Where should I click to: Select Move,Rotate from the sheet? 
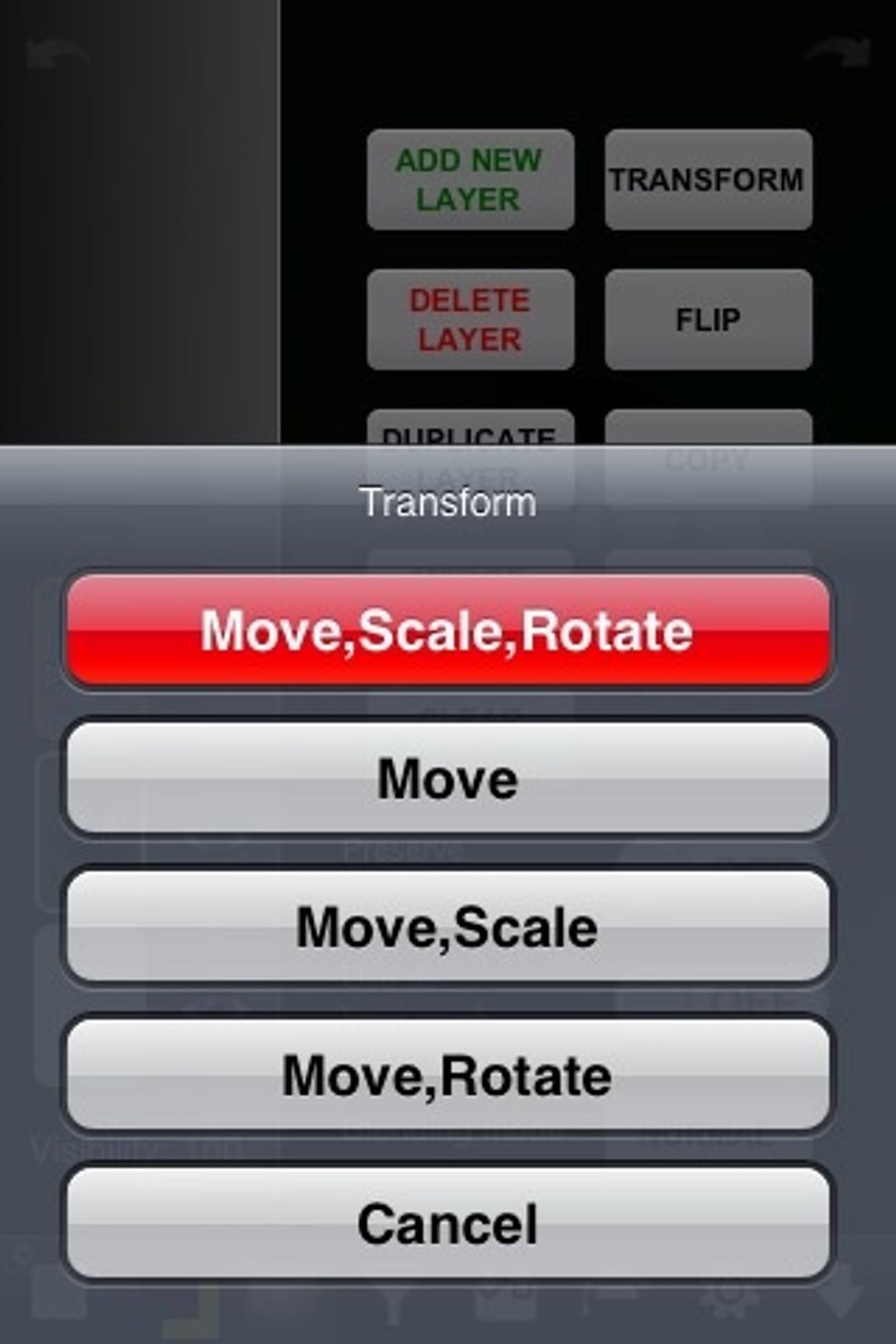coord(447,1075)
